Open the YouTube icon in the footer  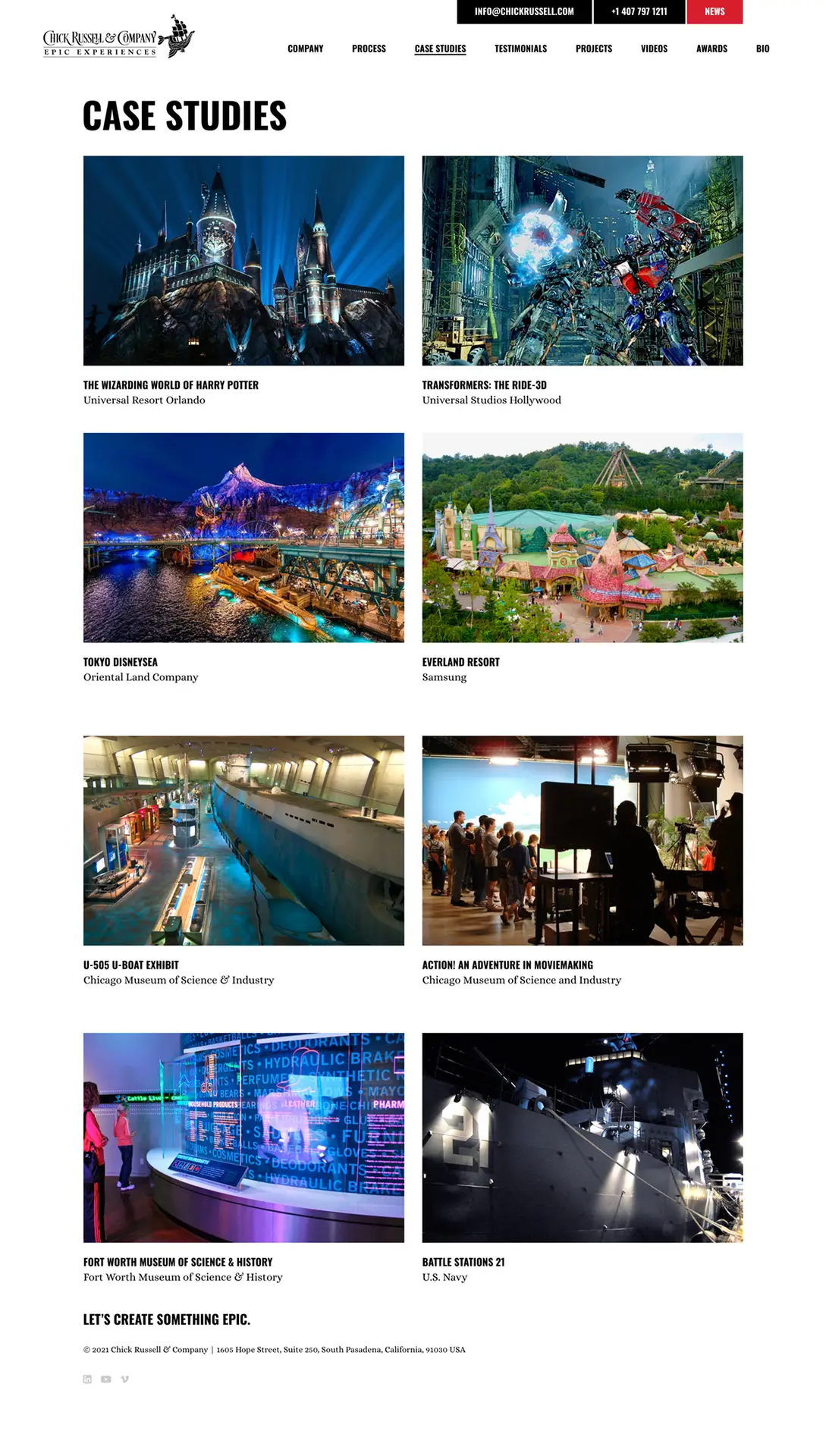(x=106, y=1379)
